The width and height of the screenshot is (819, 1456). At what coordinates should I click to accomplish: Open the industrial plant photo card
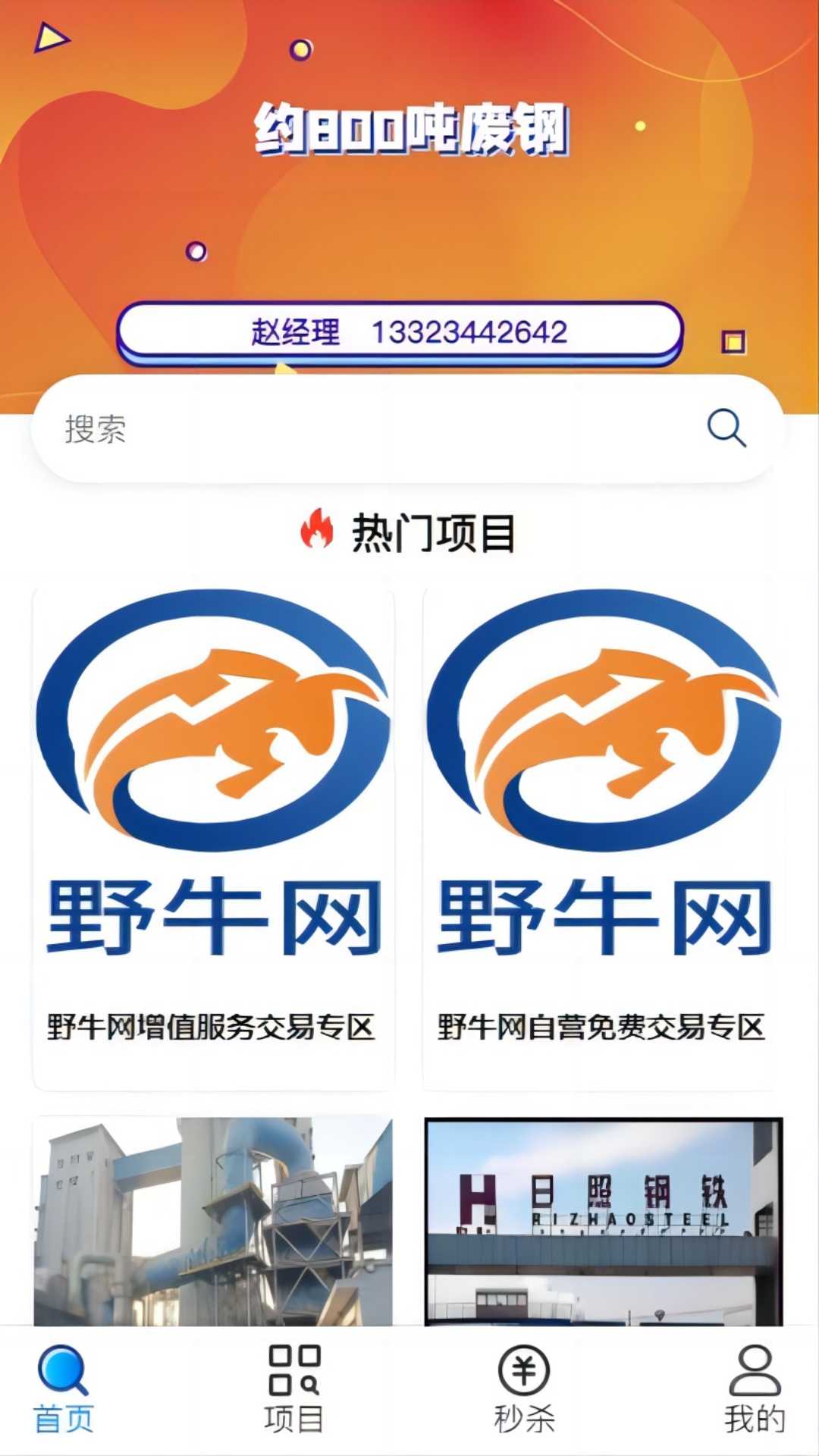(x=213, y=1221)
